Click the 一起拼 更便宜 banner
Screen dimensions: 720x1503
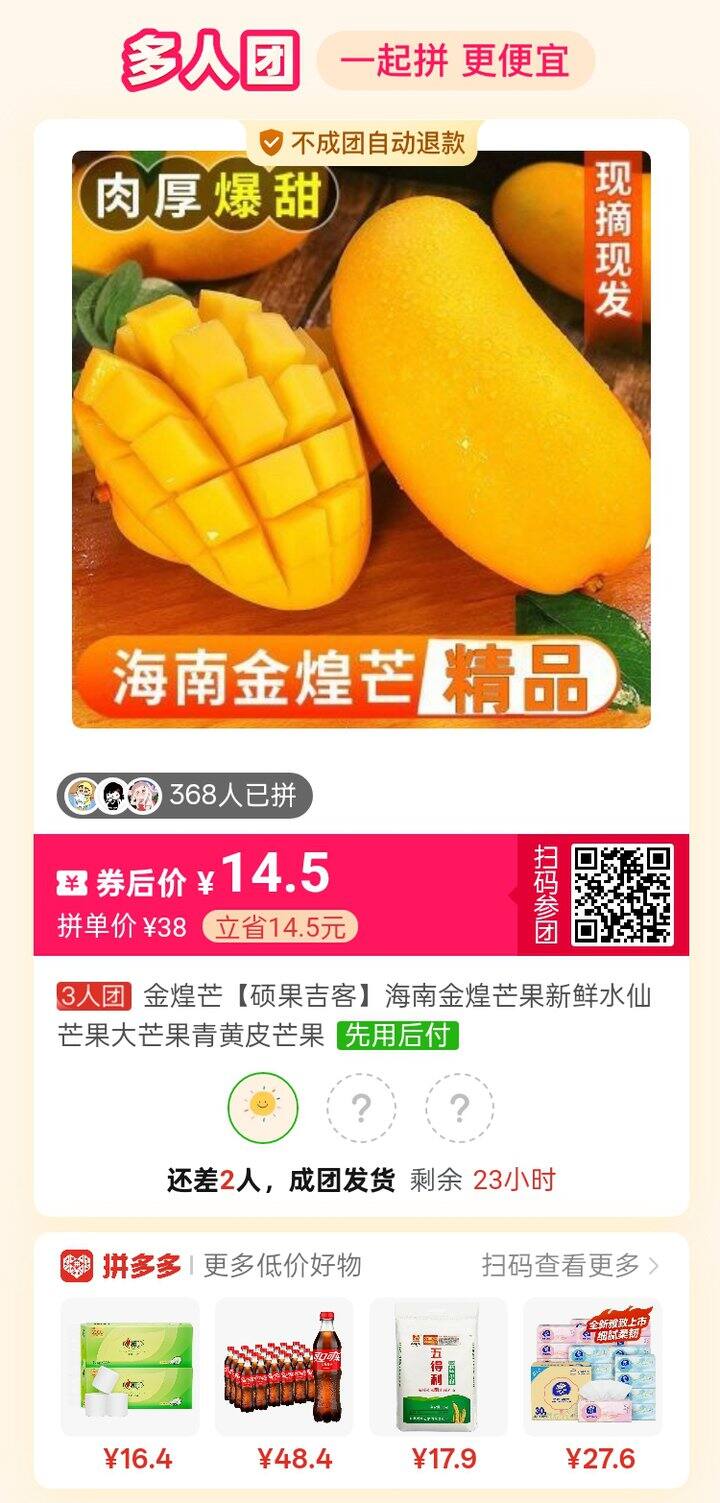click(x=455, y=60)
